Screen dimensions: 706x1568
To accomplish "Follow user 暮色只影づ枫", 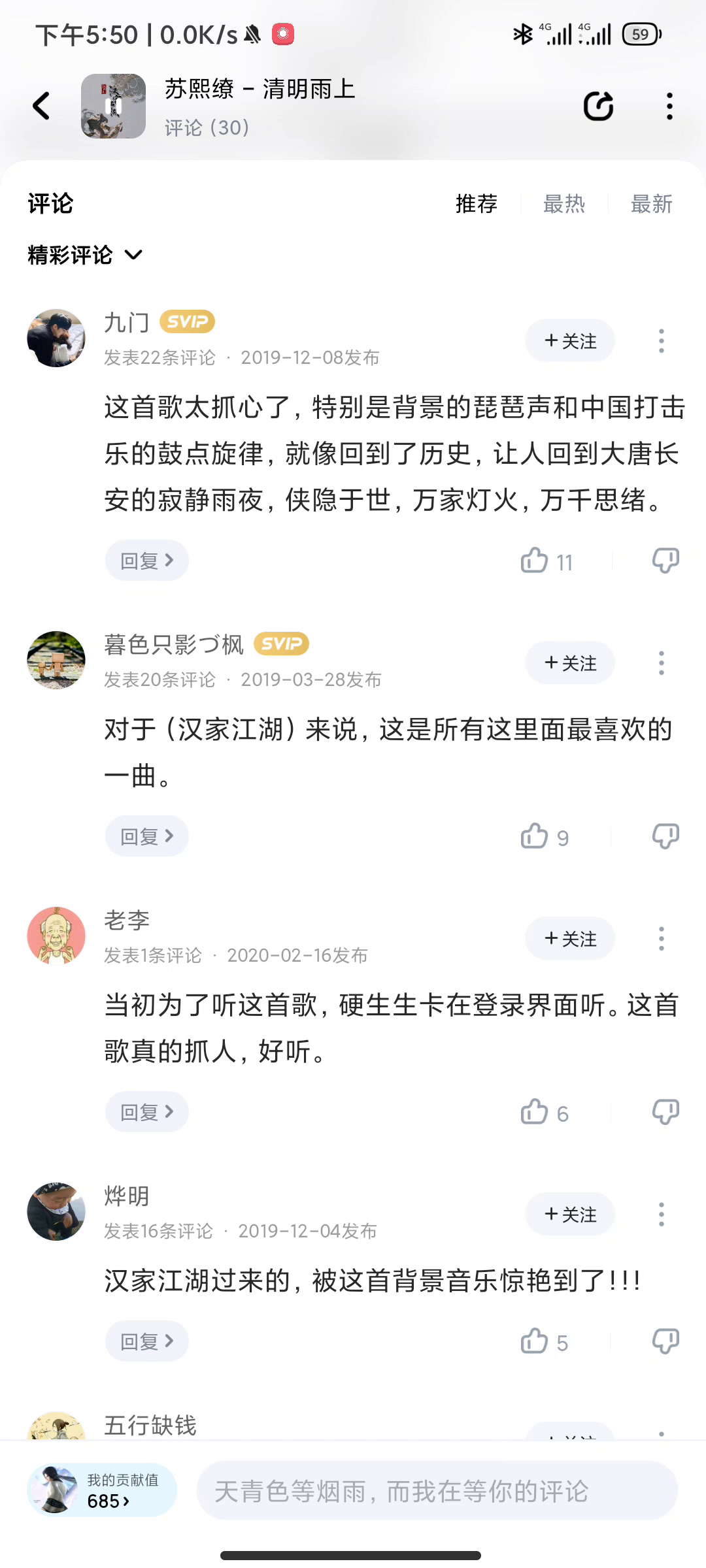I will [x=570, y=662].
